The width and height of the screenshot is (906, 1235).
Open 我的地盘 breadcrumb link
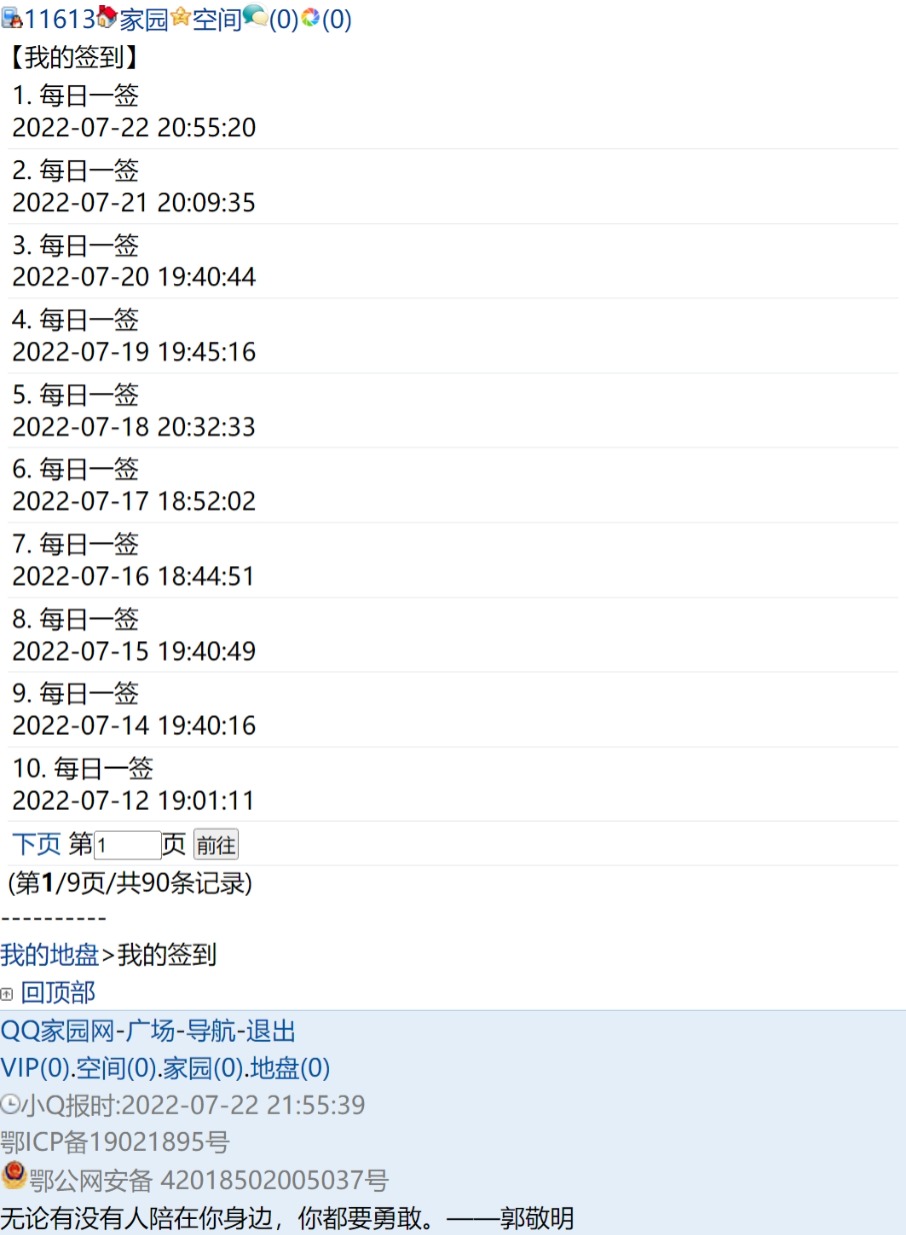point(50,955)
